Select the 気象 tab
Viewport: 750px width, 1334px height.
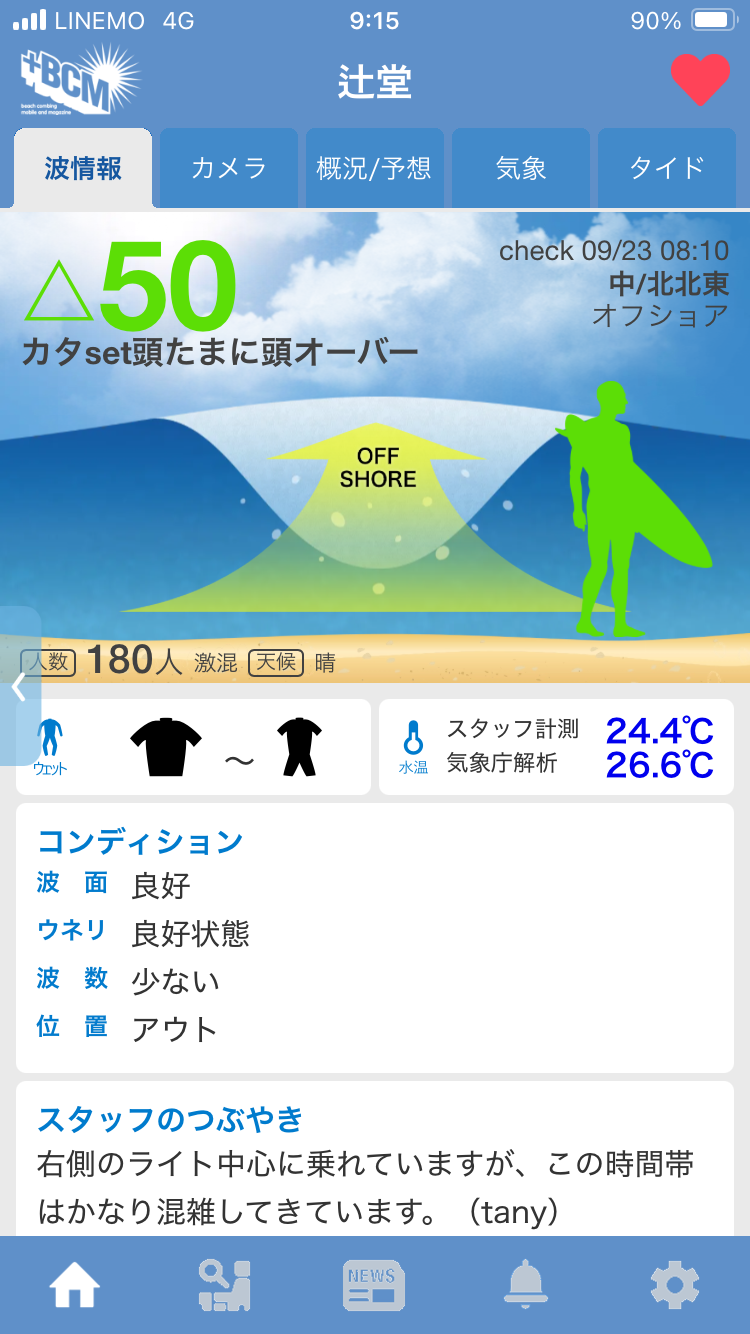click(521, 168)
